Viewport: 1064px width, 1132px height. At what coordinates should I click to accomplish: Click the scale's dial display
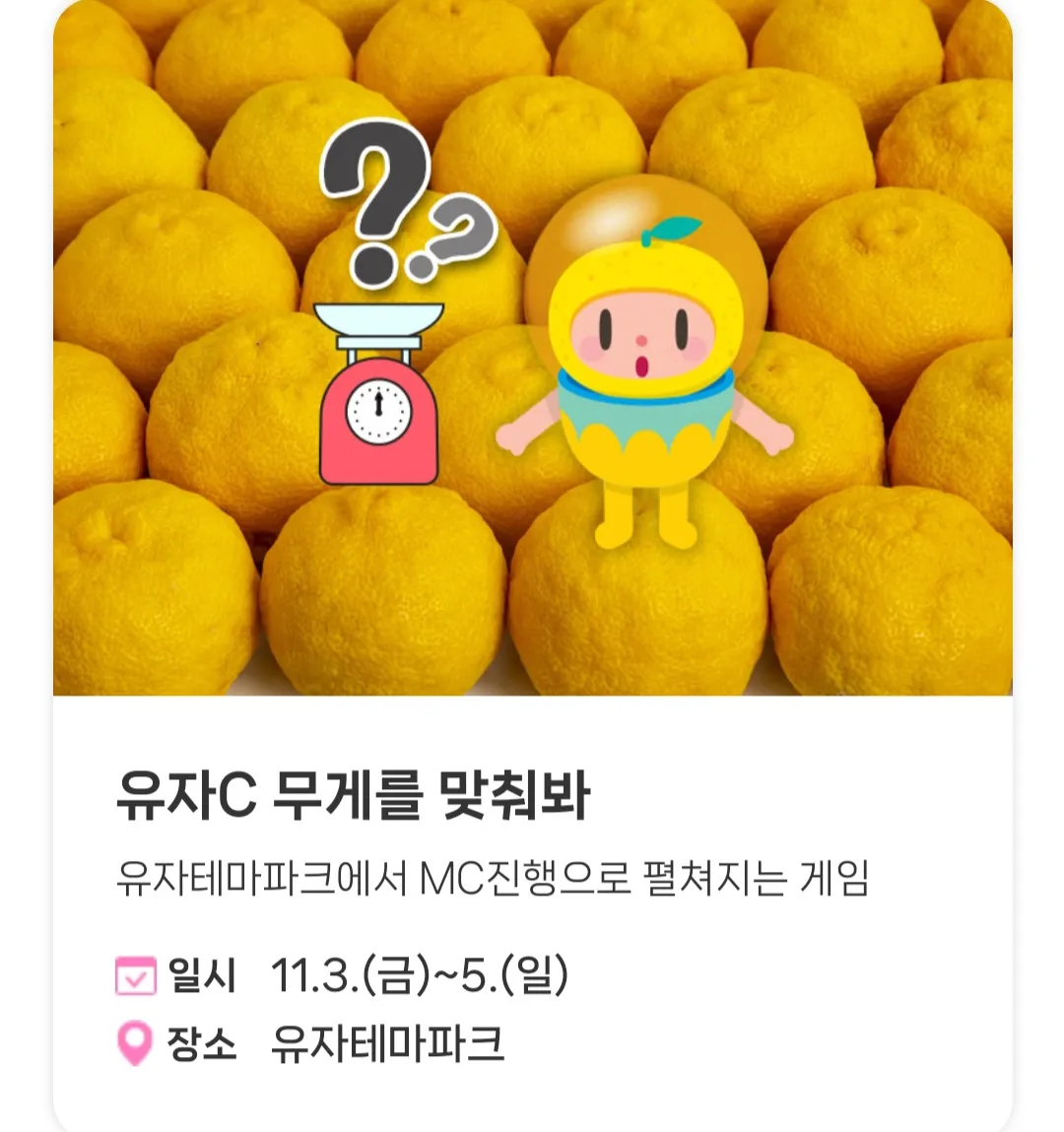tap(377, 412)
